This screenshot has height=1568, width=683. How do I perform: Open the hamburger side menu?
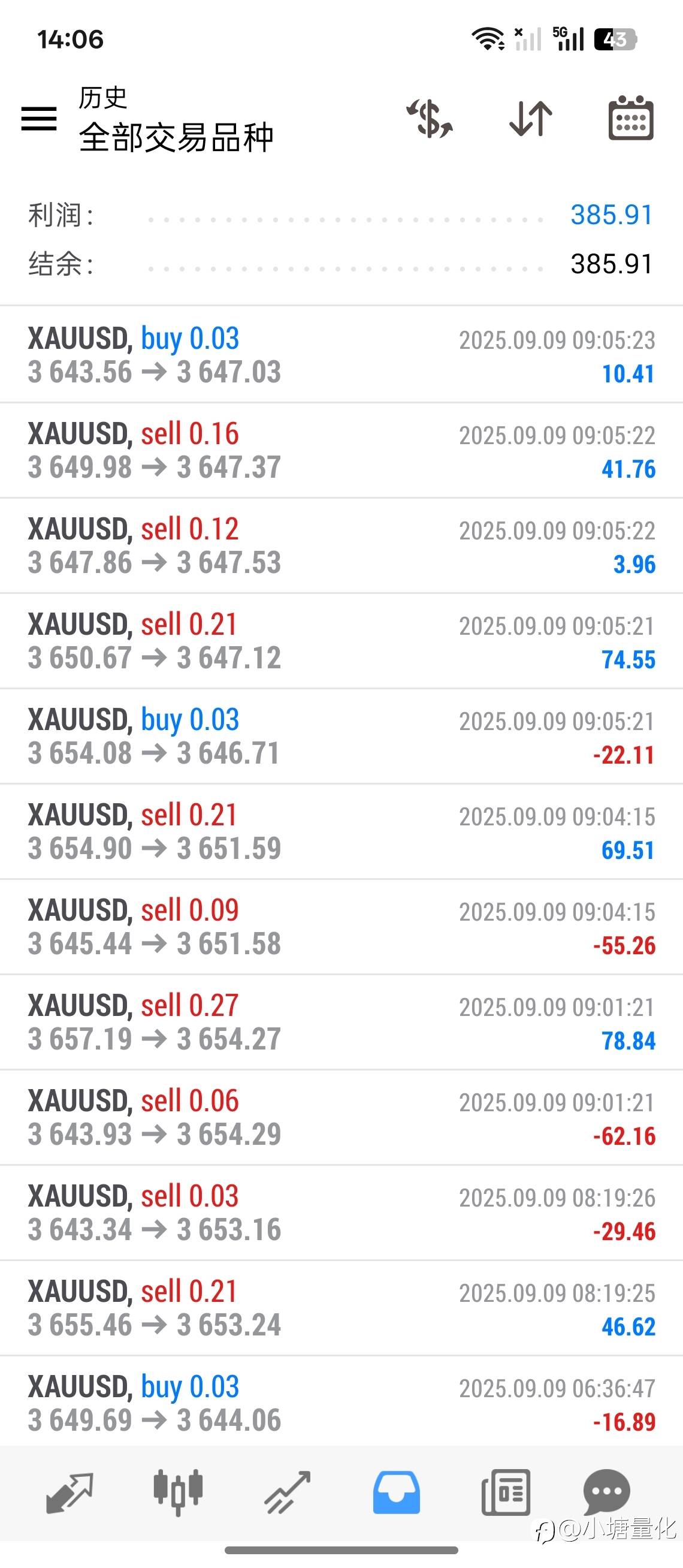click(39, 118)
